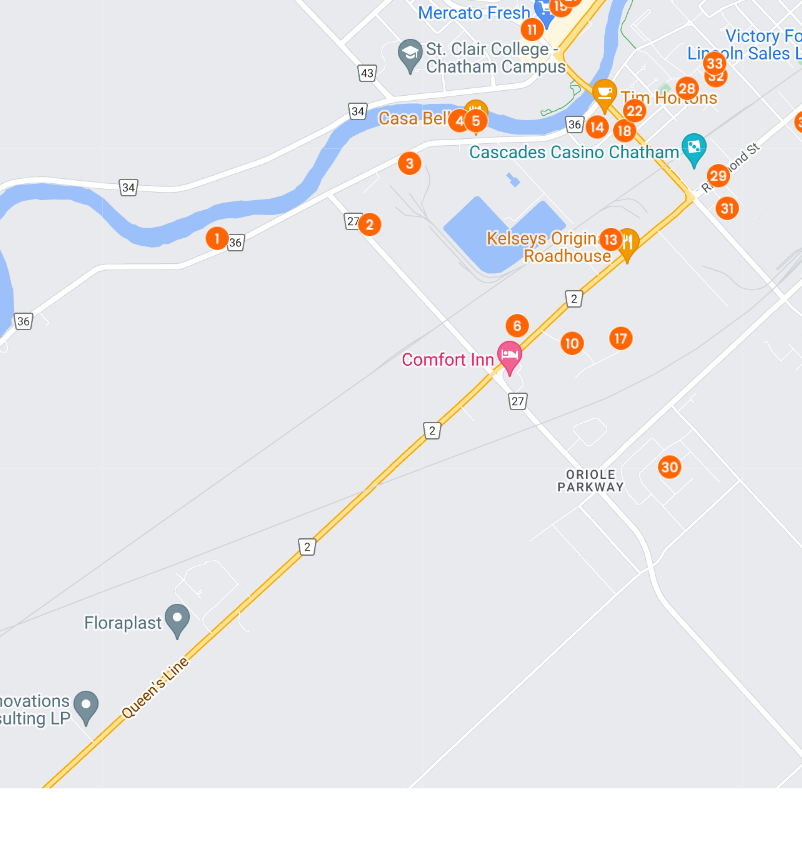
Task: Select map marker number 31
Action: pyautogui.click(x=727, y=208)
